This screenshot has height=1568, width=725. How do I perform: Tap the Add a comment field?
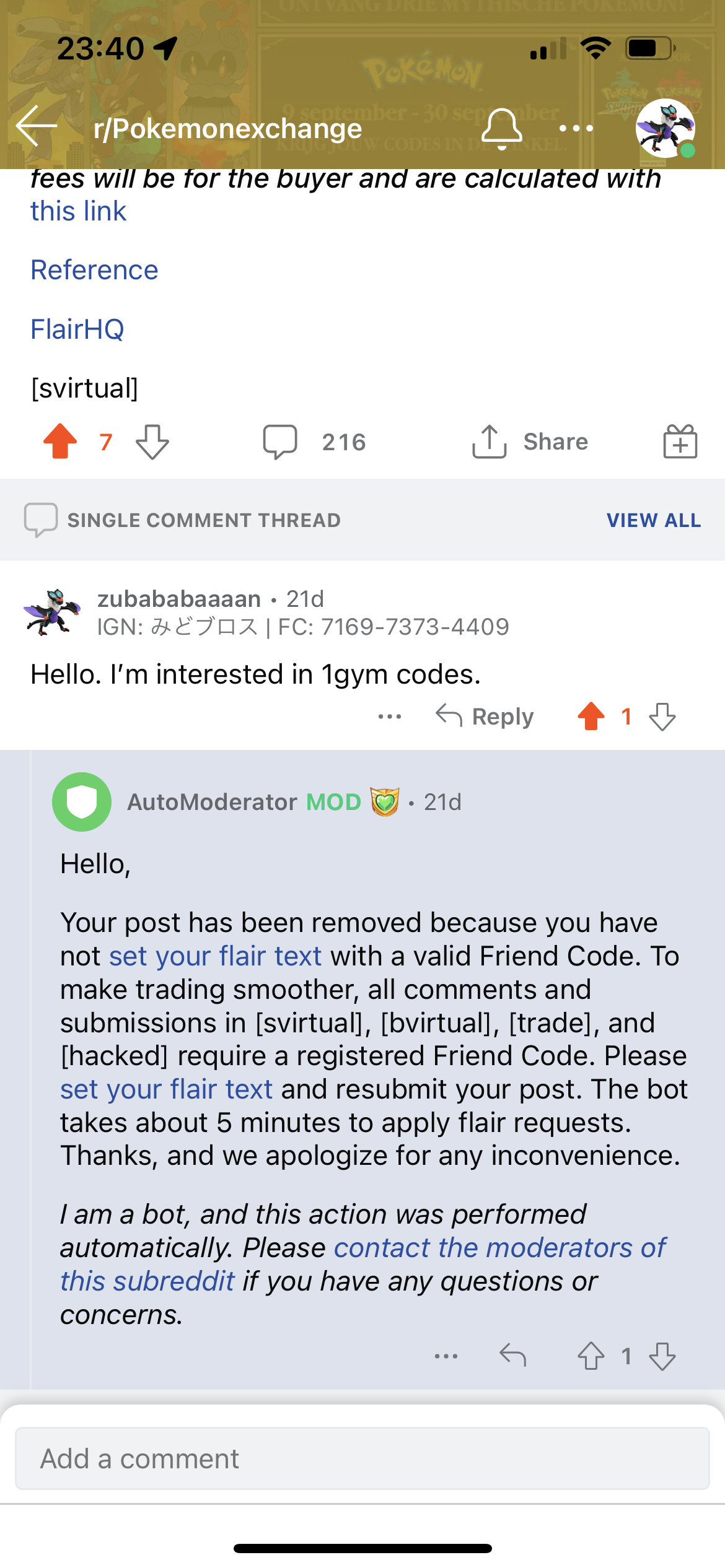(362, 1458)
